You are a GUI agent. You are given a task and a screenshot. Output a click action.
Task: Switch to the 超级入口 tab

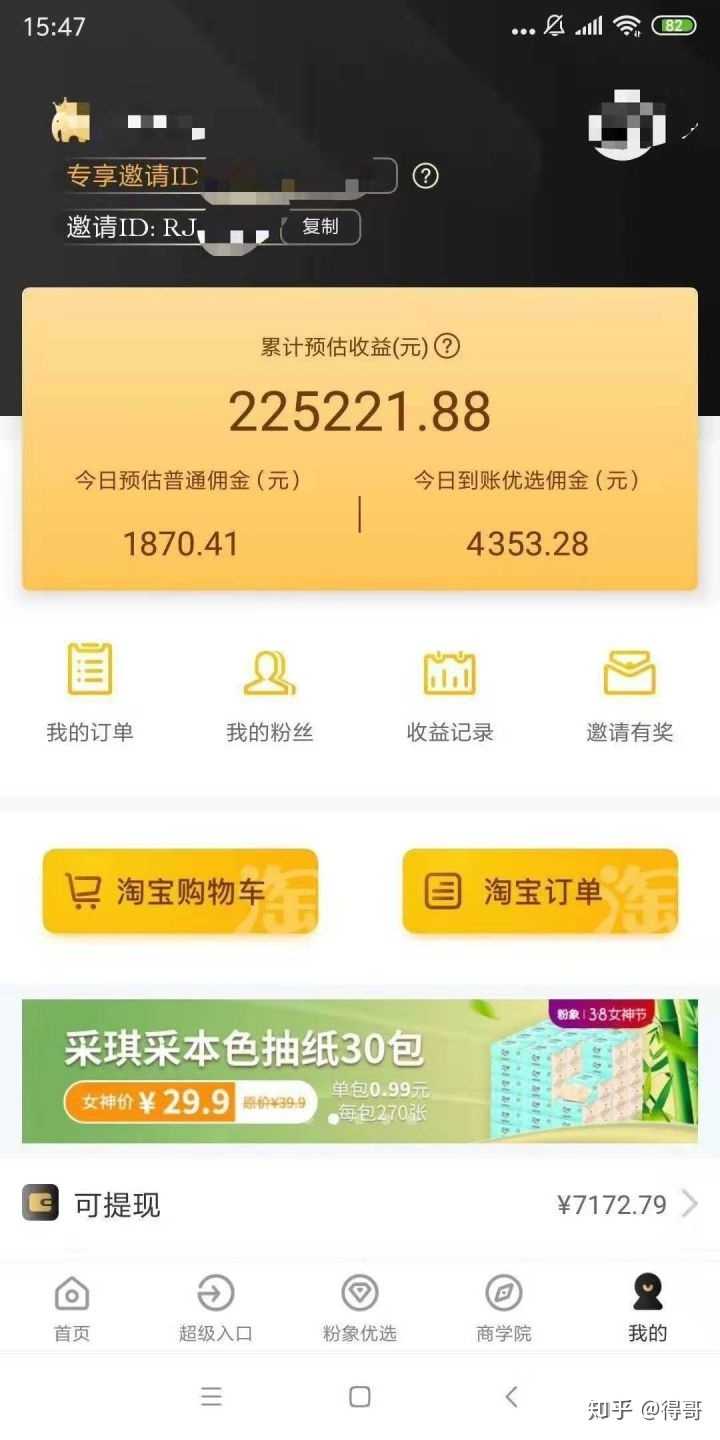(x=216, y=1308)
